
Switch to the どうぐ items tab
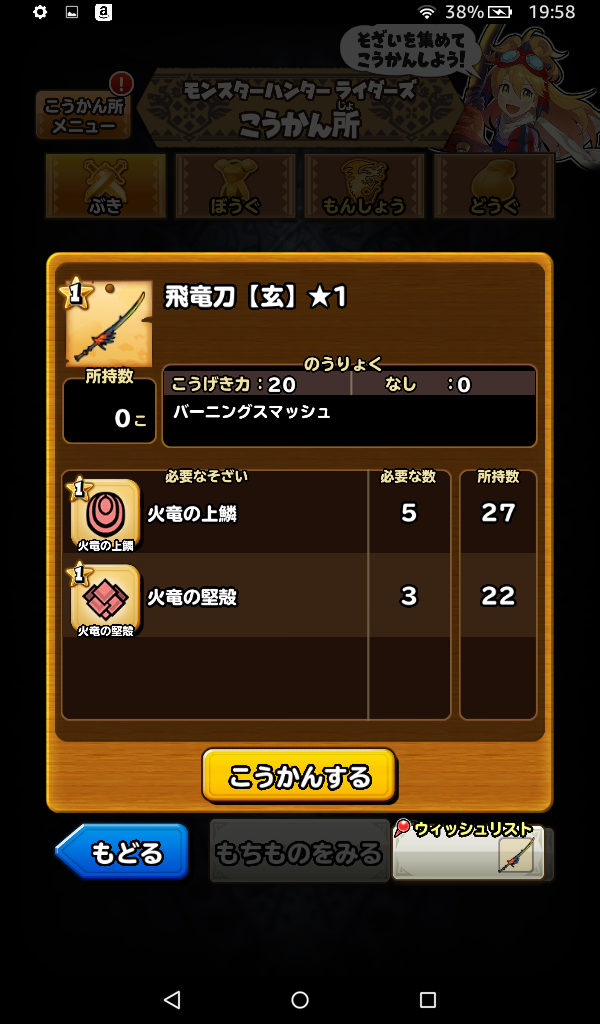click(x=494, y=186)
